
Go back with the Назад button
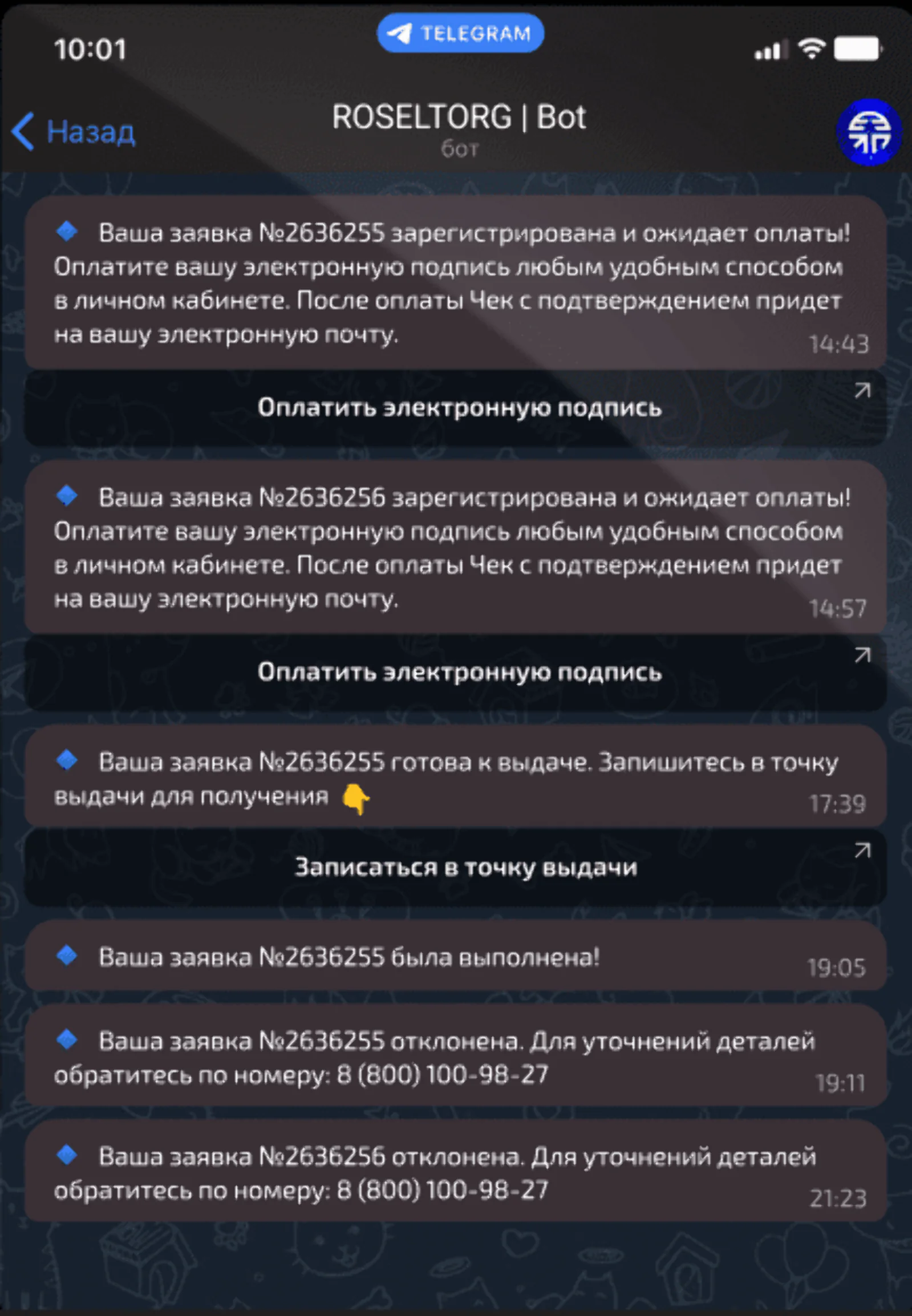(74, 131)
